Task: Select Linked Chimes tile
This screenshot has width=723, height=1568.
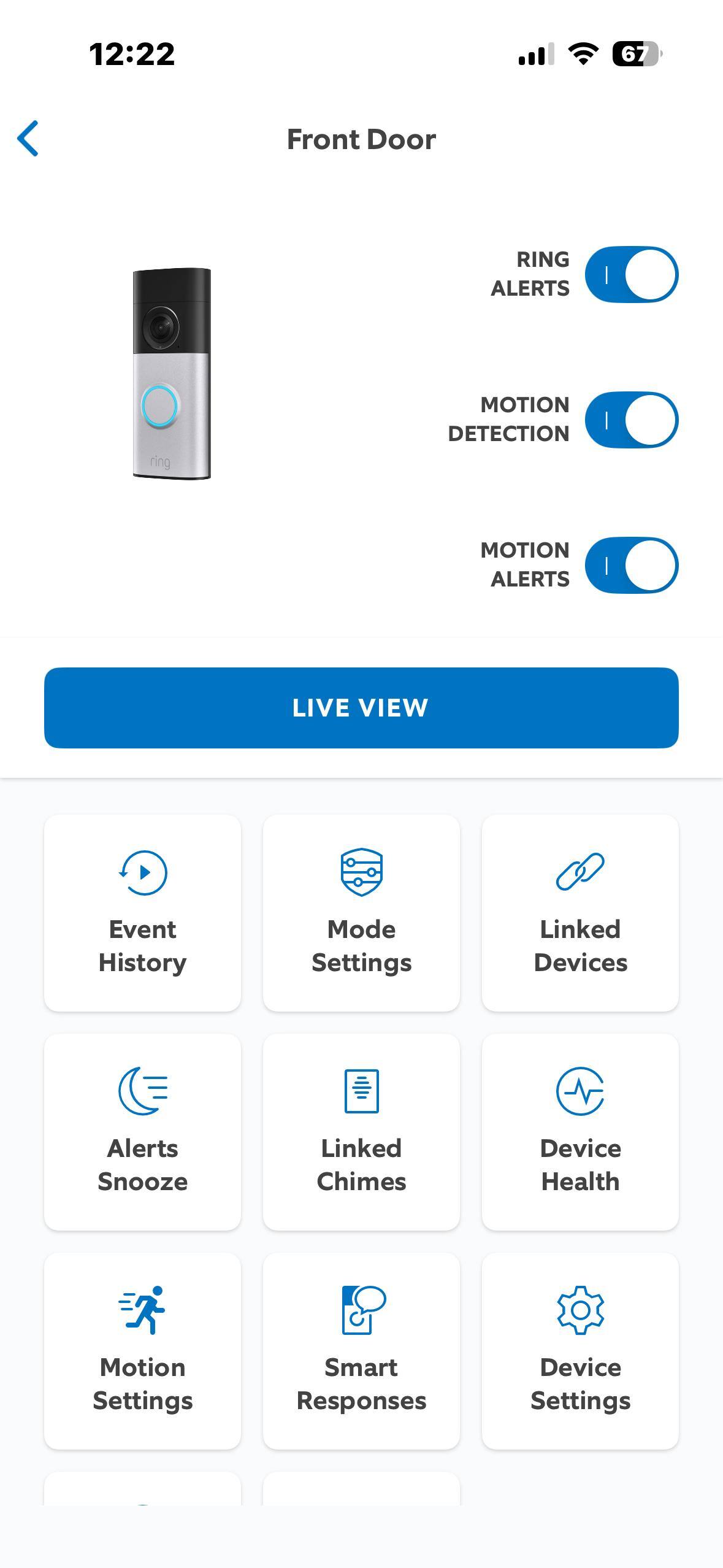Action: tap(361, 1132)
